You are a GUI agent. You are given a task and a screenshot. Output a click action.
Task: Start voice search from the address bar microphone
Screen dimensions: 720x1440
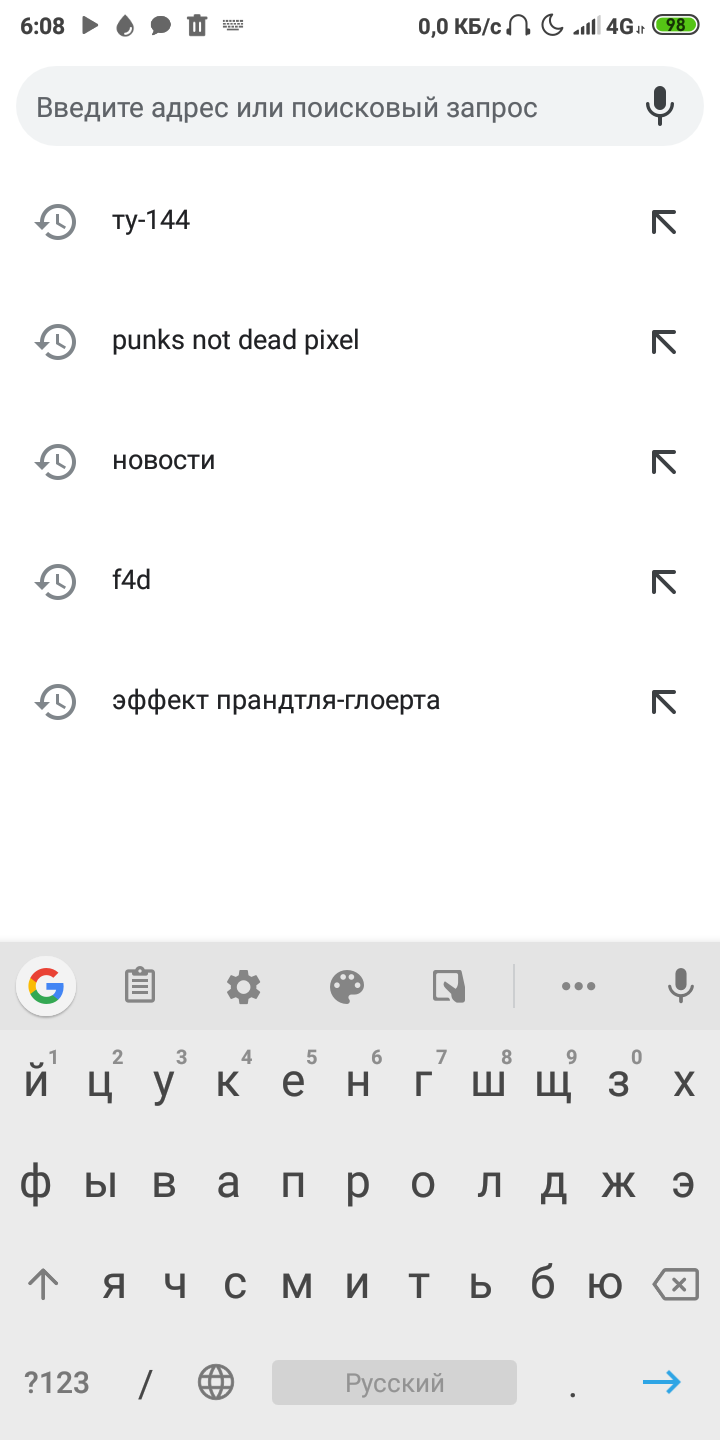coord(659,106)
